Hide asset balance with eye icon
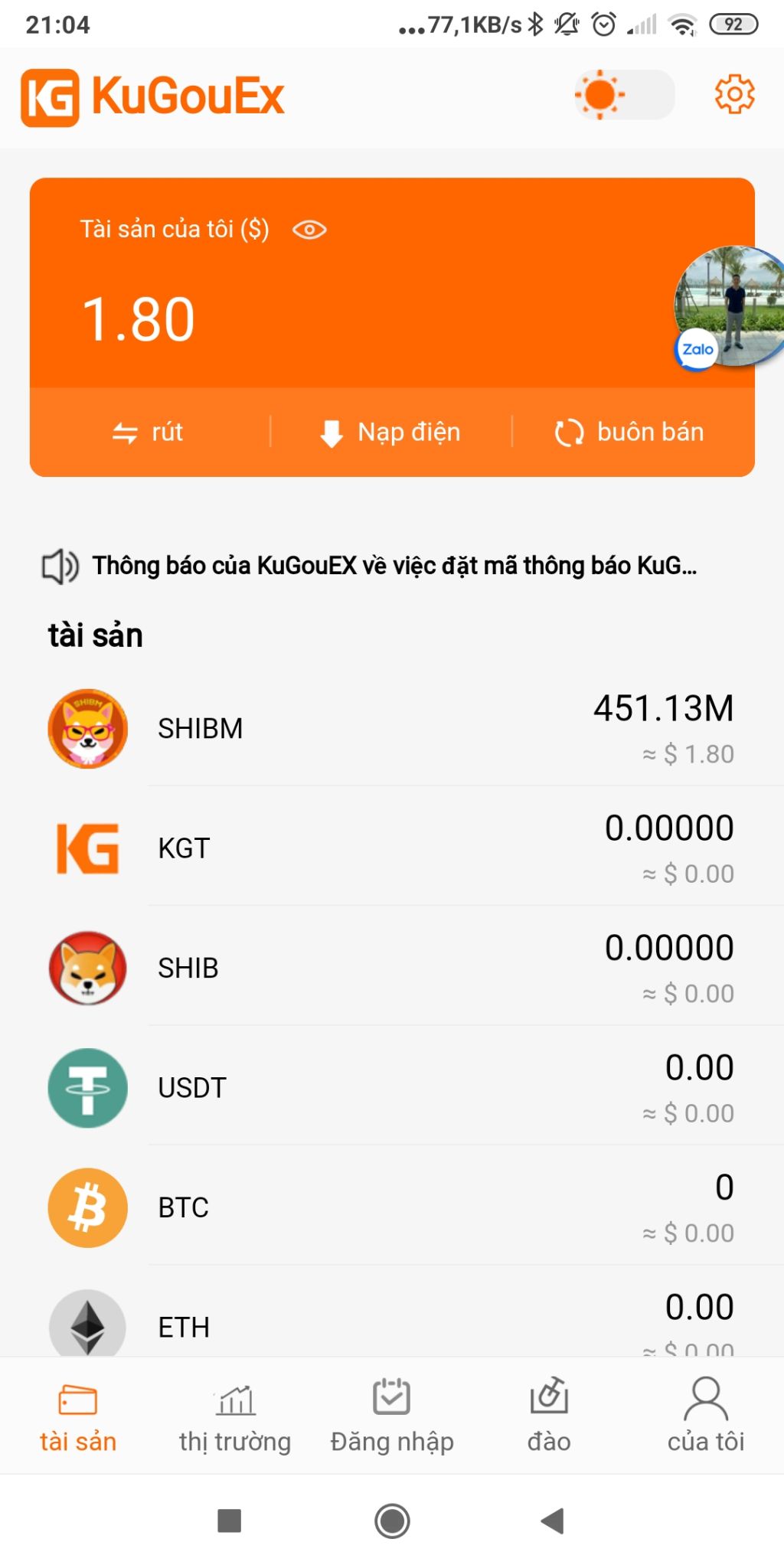The width and height of the screenshot is (784, 1568). pyautogui.click(x=309, y=230)
